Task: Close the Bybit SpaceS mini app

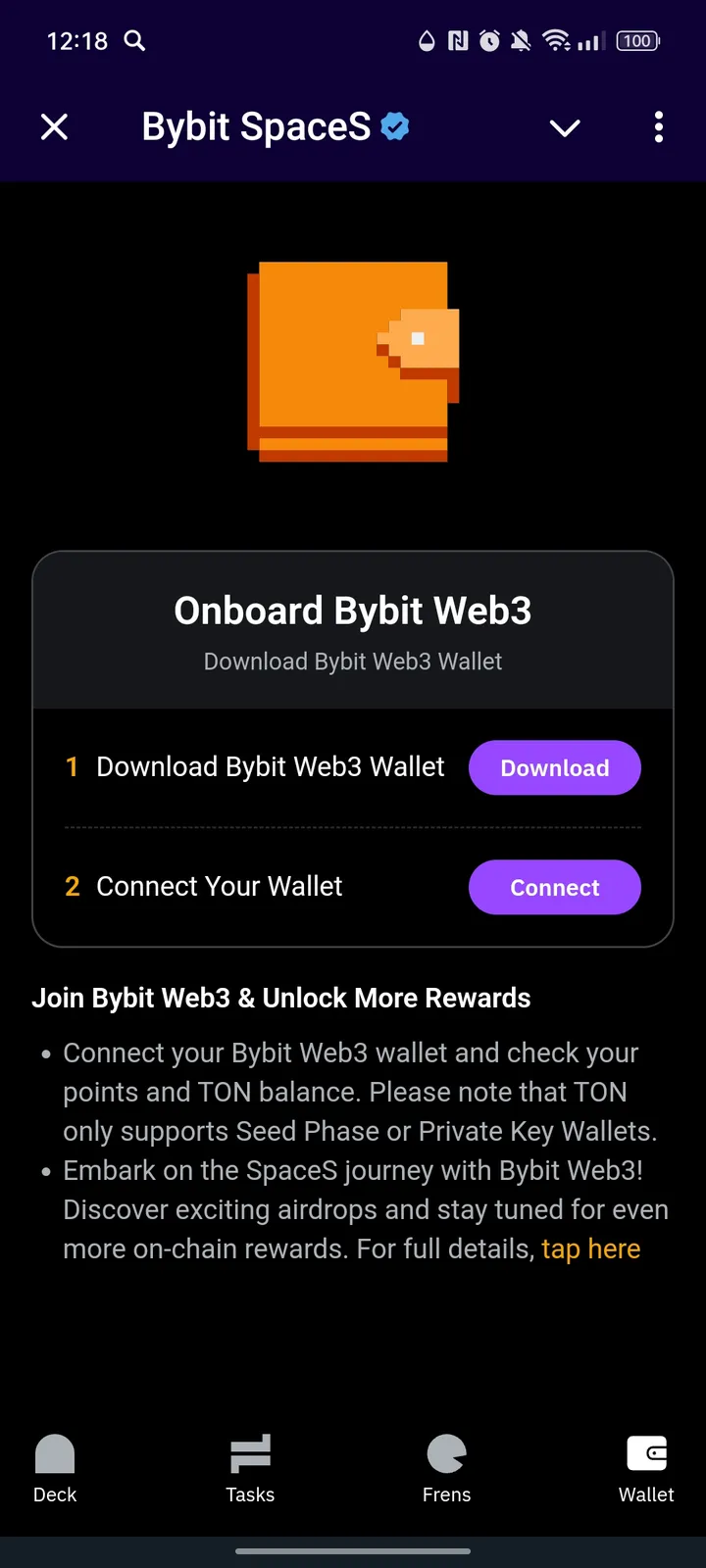Action: tap(54, 127)
